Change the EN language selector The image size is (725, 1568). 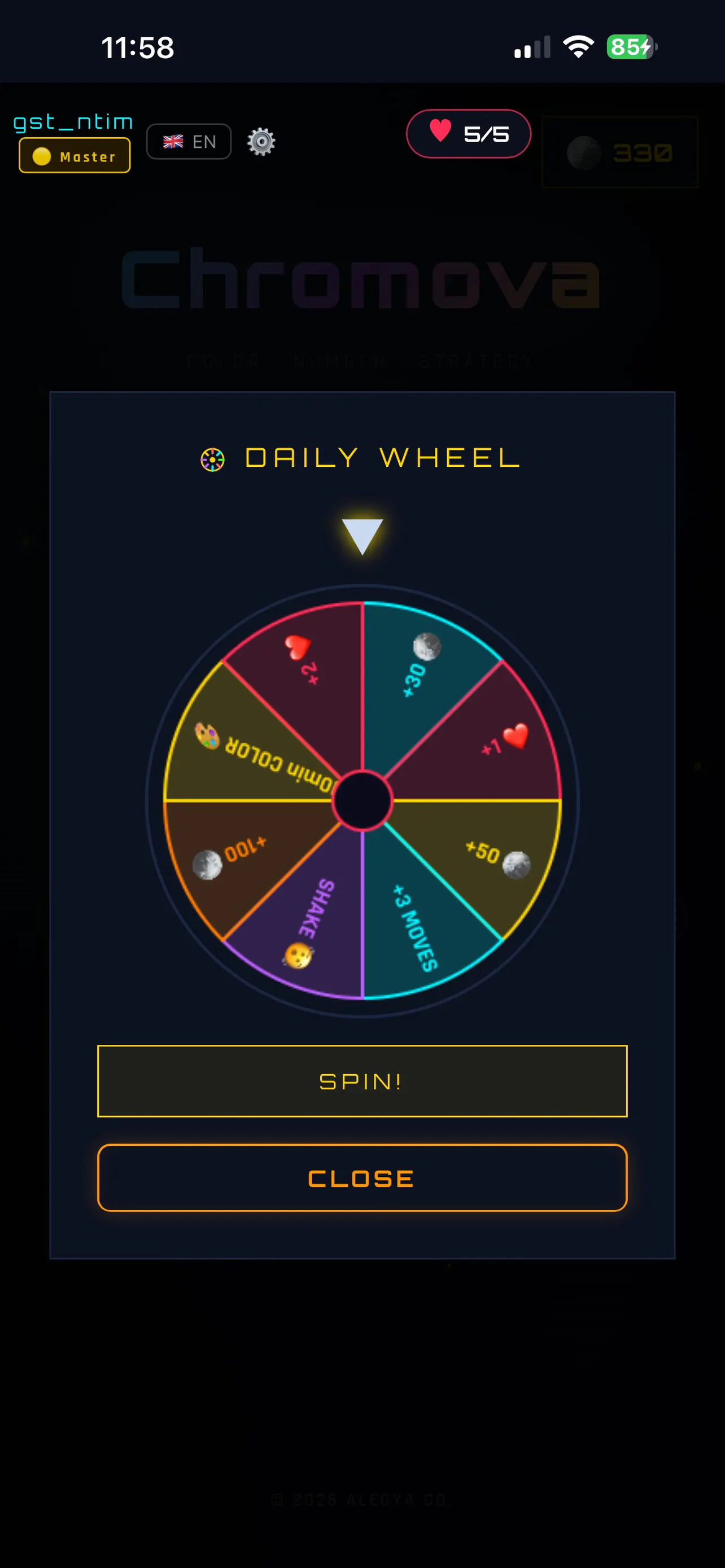189,142
